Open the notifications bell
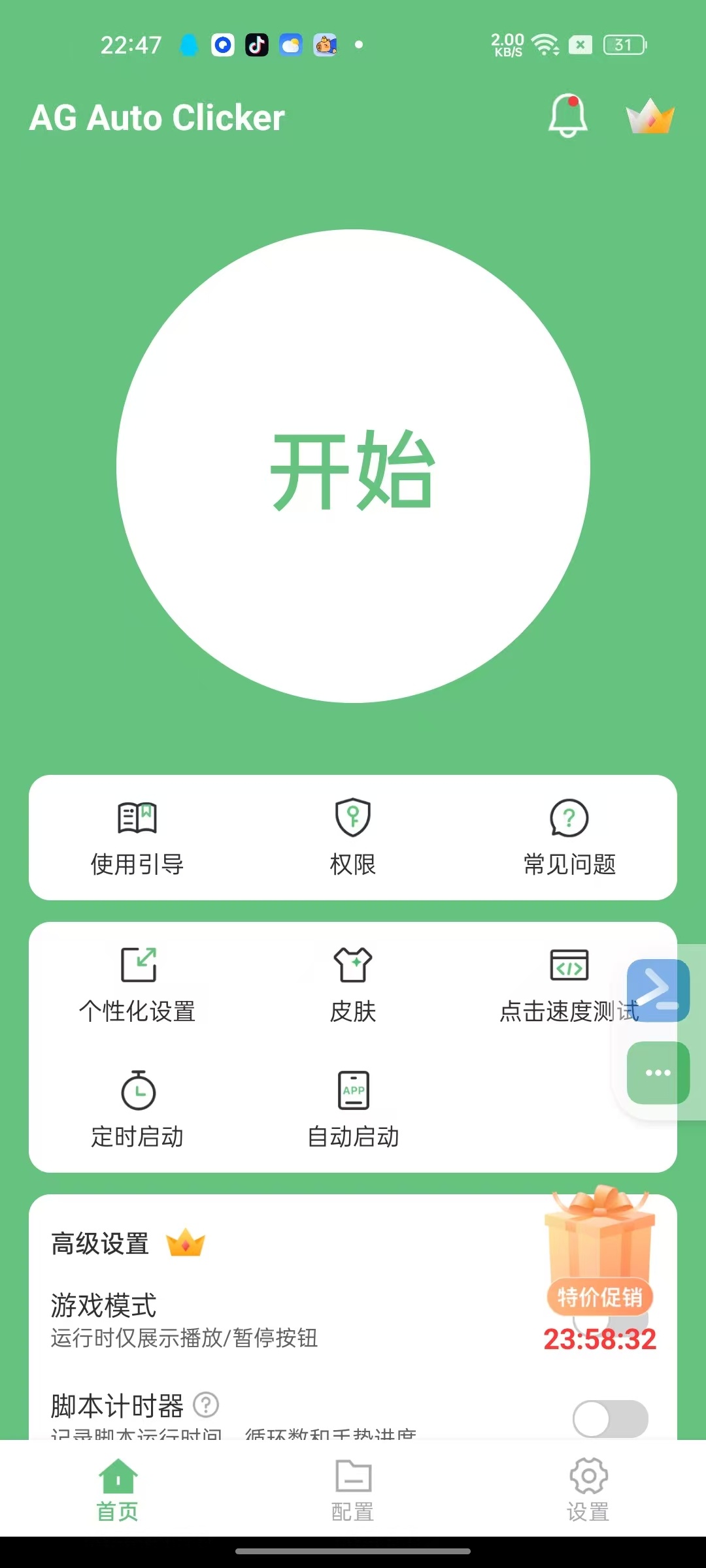 point(567,116)
